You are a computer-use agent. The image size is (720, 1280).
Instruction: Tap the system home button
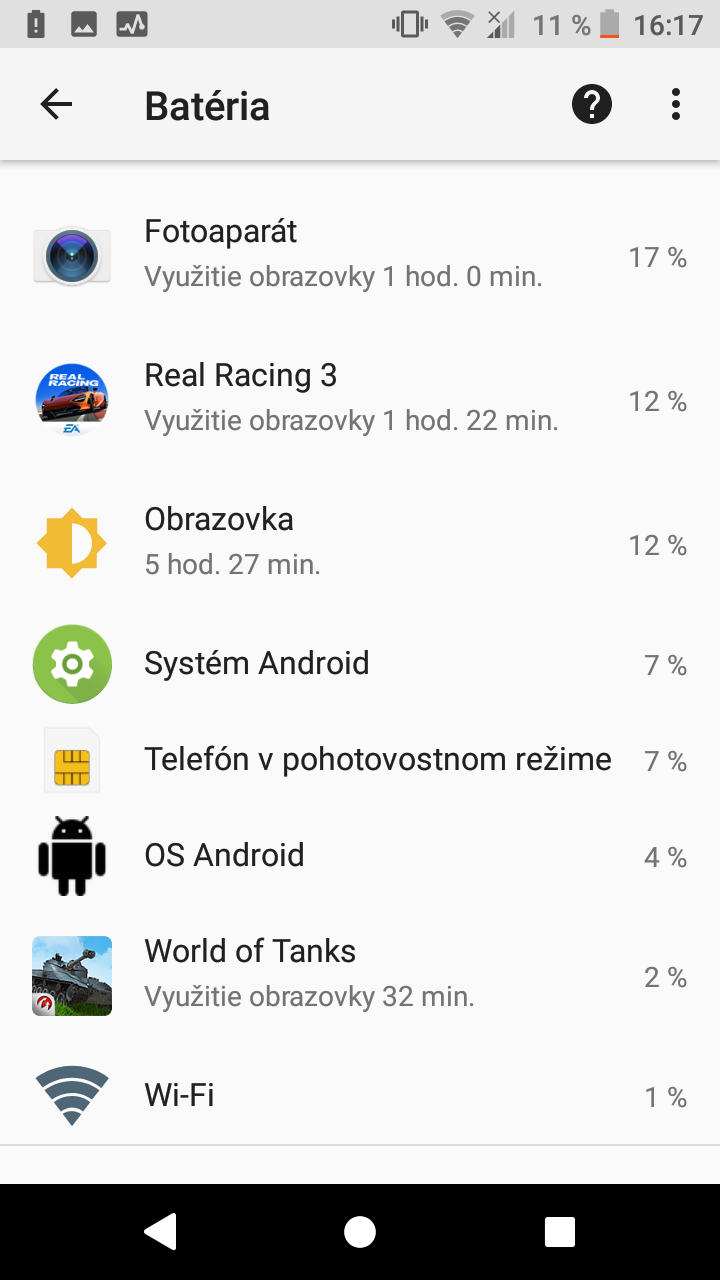pyautogui.click(x=360, y=1232)
